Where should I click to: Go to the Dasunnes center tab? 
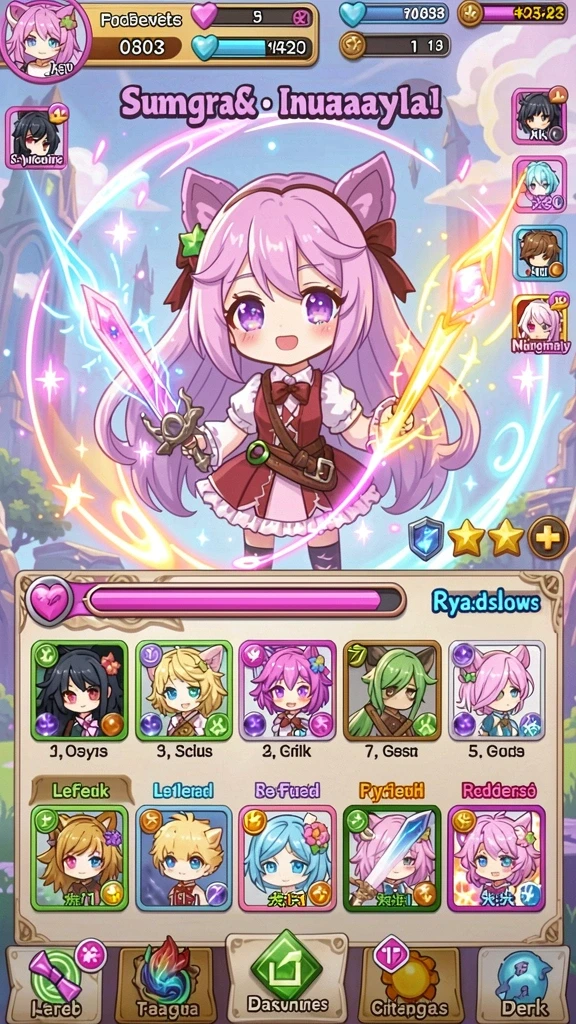tap(287, 977)
